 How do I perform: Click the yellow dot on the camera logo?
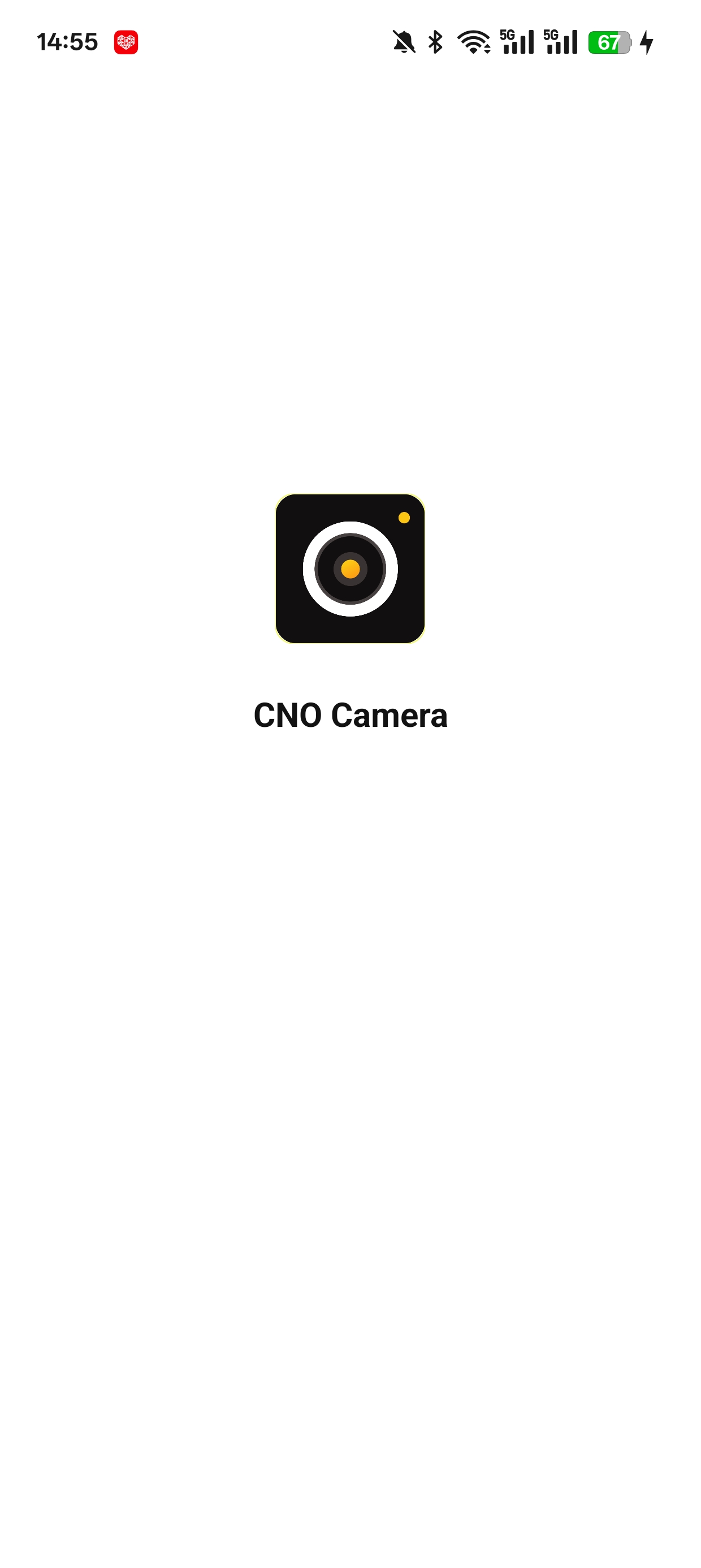404,517
